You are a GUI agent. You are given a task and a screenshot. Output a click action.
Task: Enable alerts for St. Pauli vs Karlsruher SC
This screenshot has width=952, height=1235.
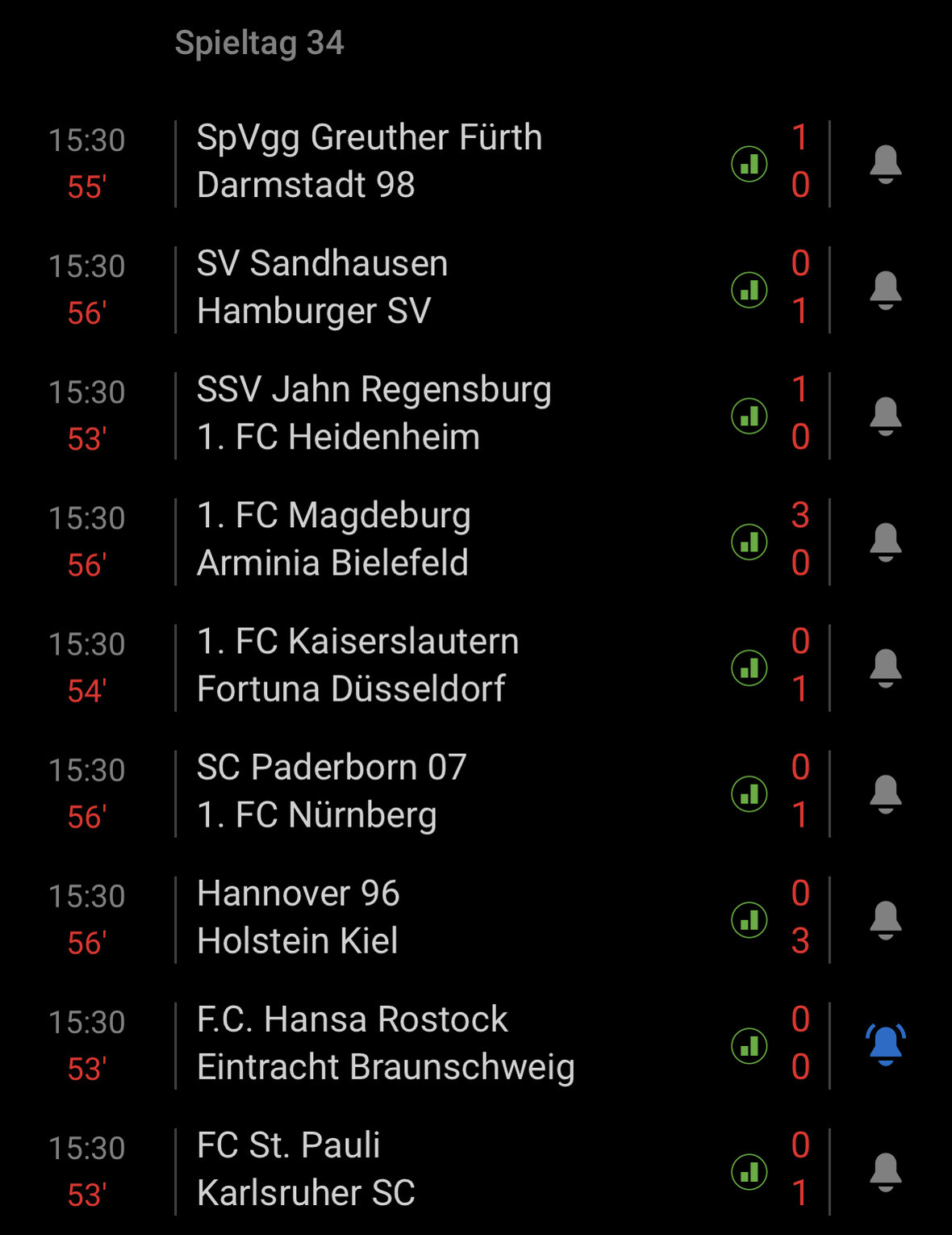(885, 1171)
